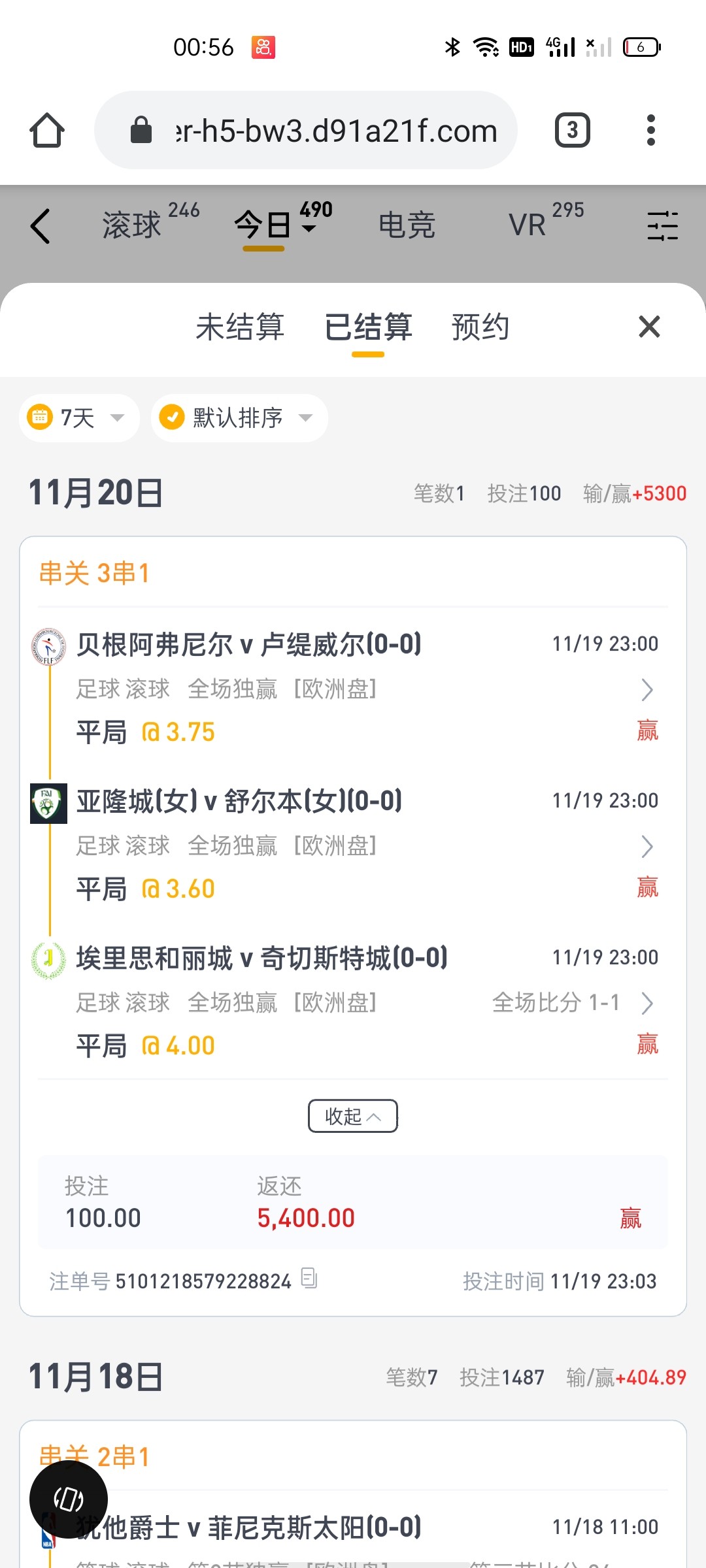The width and height of the screenshot is (706, 1568).
Task: Open the browser tab switcher
Action: (x=572, y=130)
